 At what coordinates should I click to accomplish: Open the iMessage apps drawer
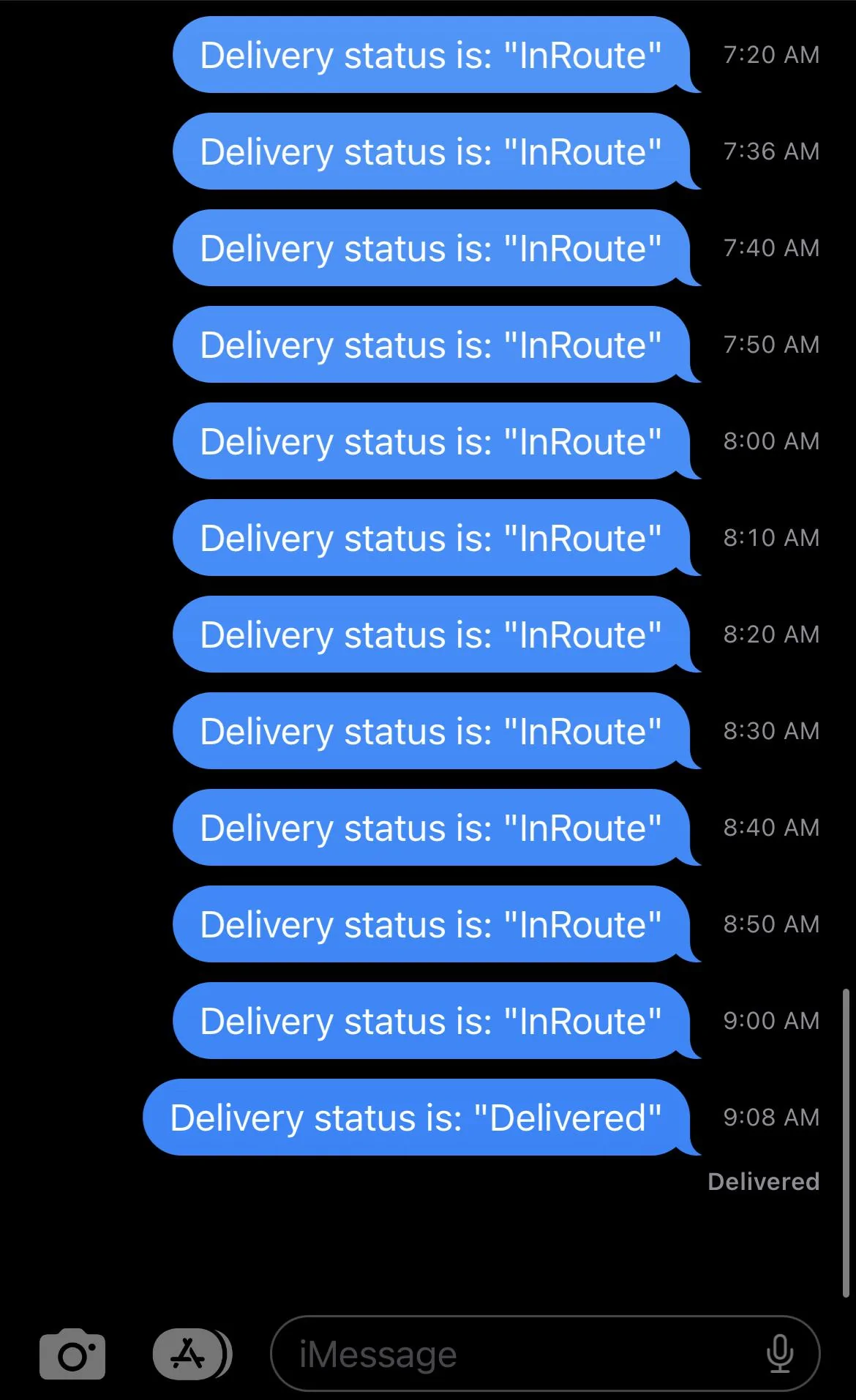pos(189,1354)
